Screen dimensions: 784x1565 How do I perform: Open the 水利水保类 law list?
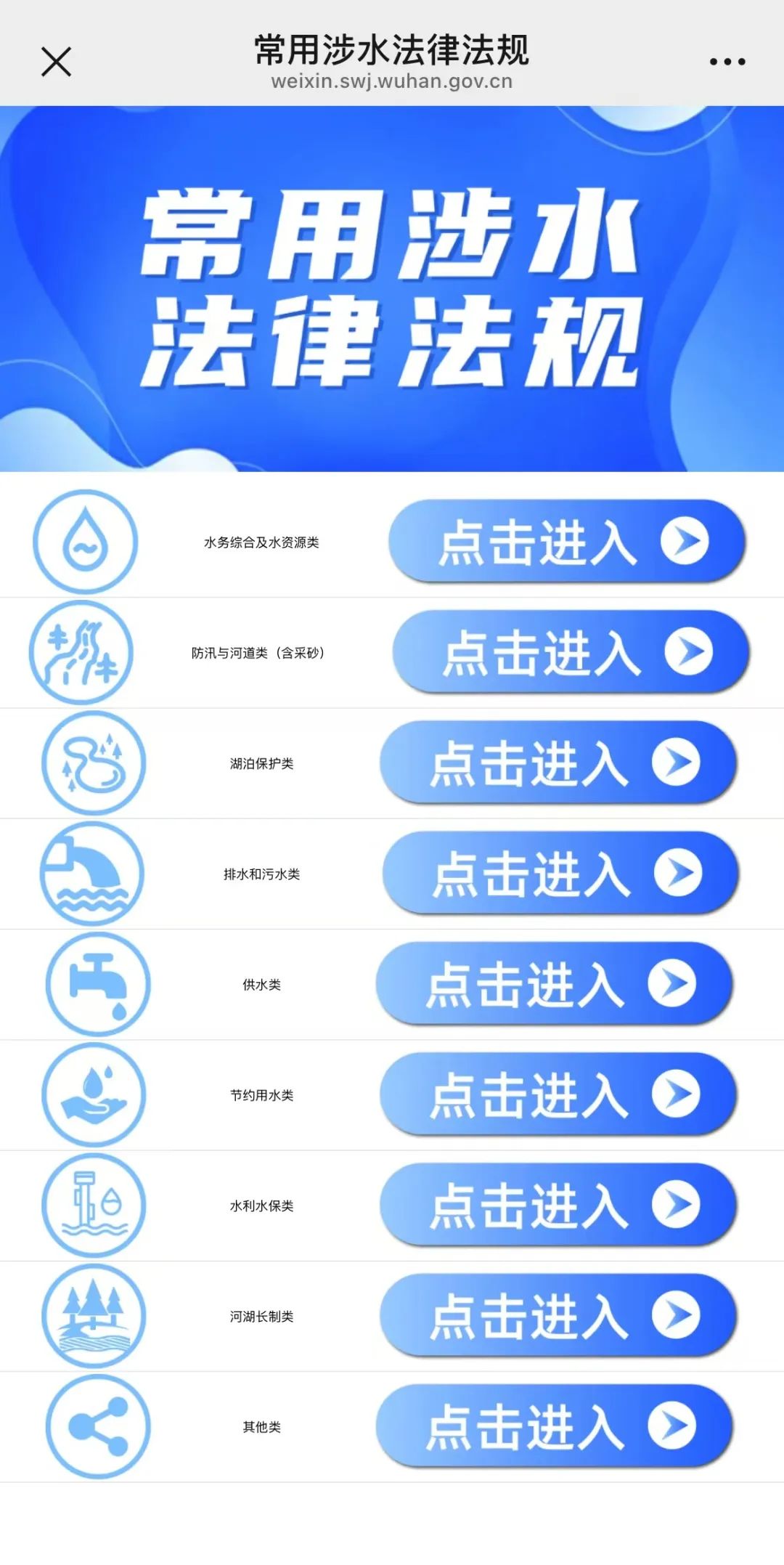(x=558, y=1205)
